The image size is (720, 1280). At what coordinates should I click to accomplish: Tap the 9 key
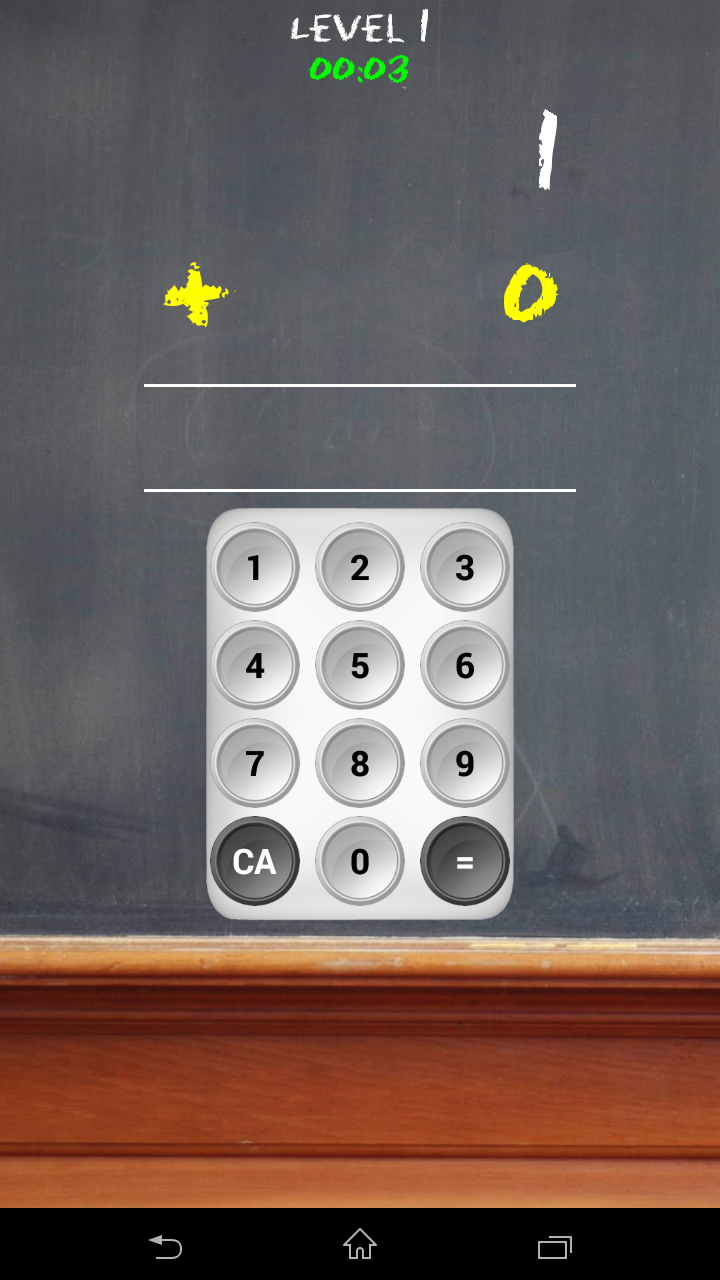tap(465, 763)
